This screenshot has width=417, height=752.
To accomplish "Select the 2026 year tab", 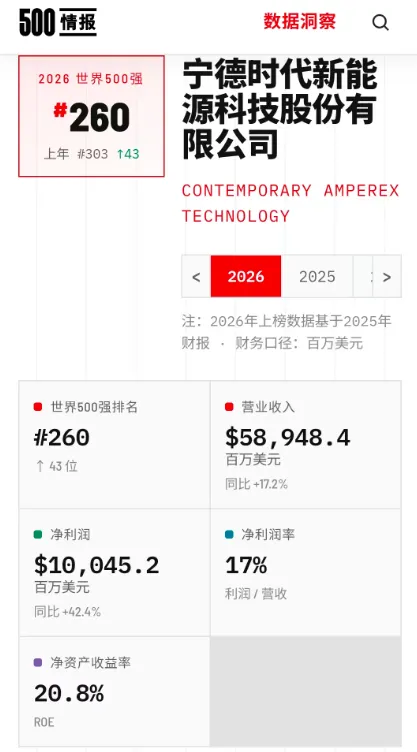I will click(246, 276).
